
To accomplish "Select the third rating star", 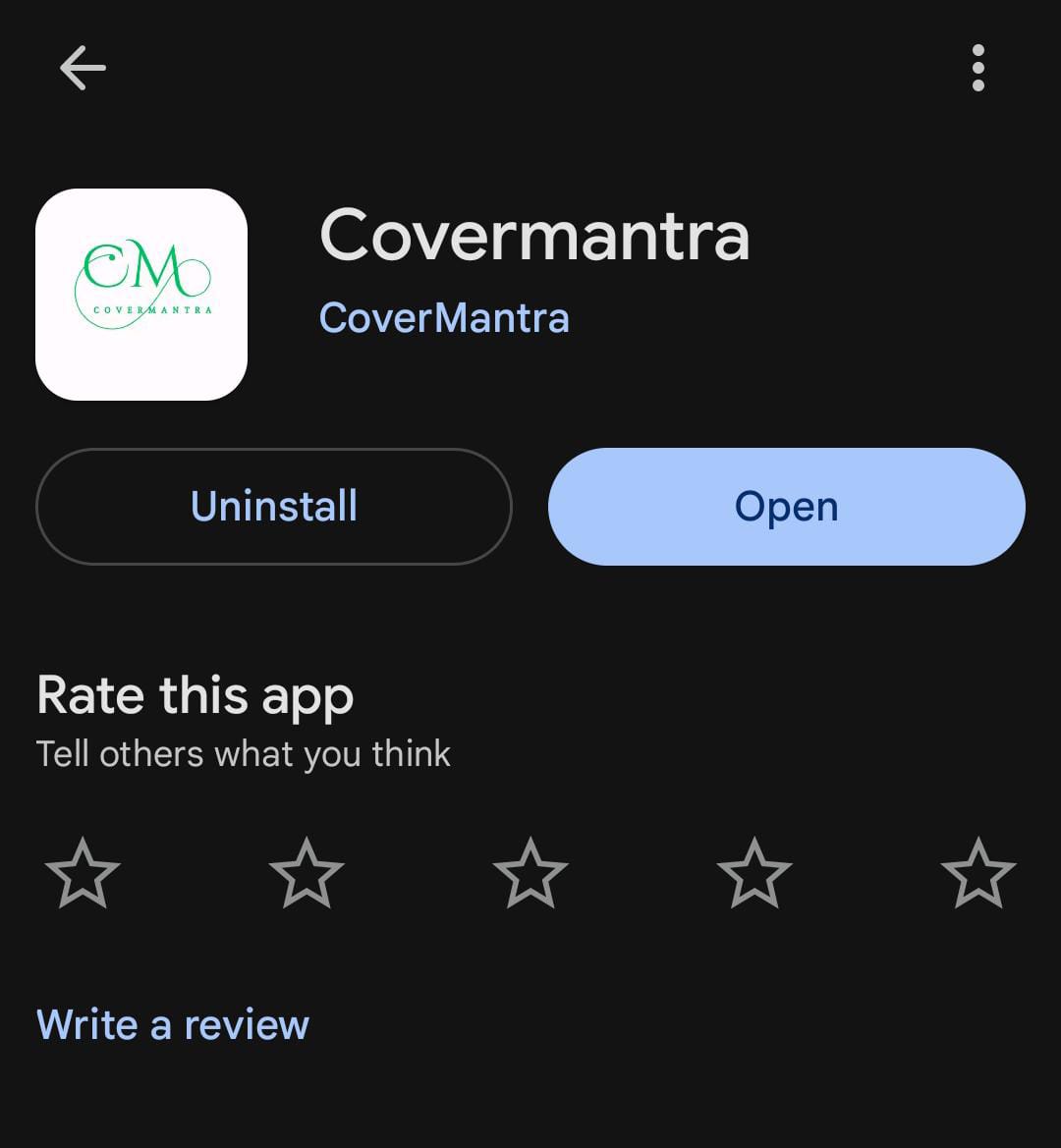I will coord(530,872).
